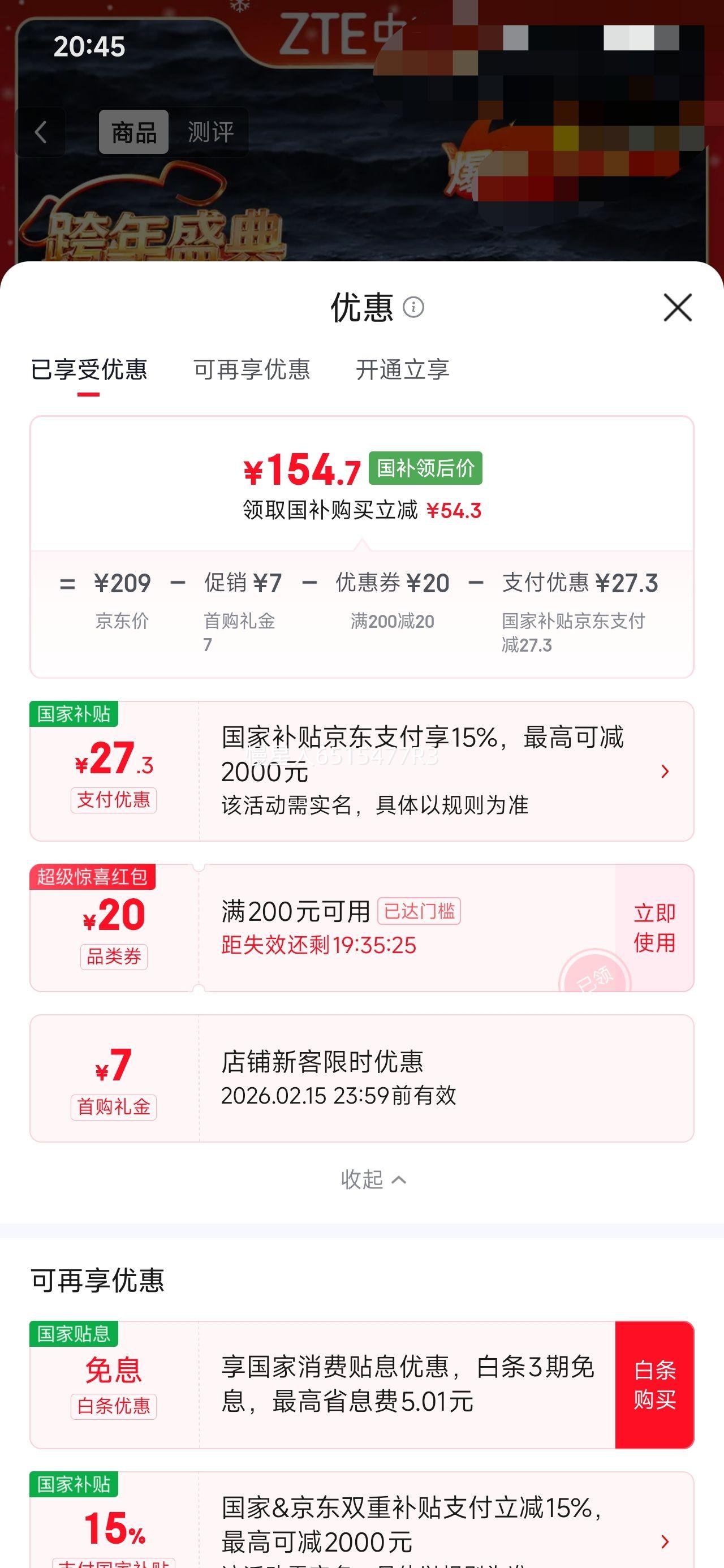The image size is (724, 1568).
Task: Switch to the 可再享优惠 tab
Action: 254,370
